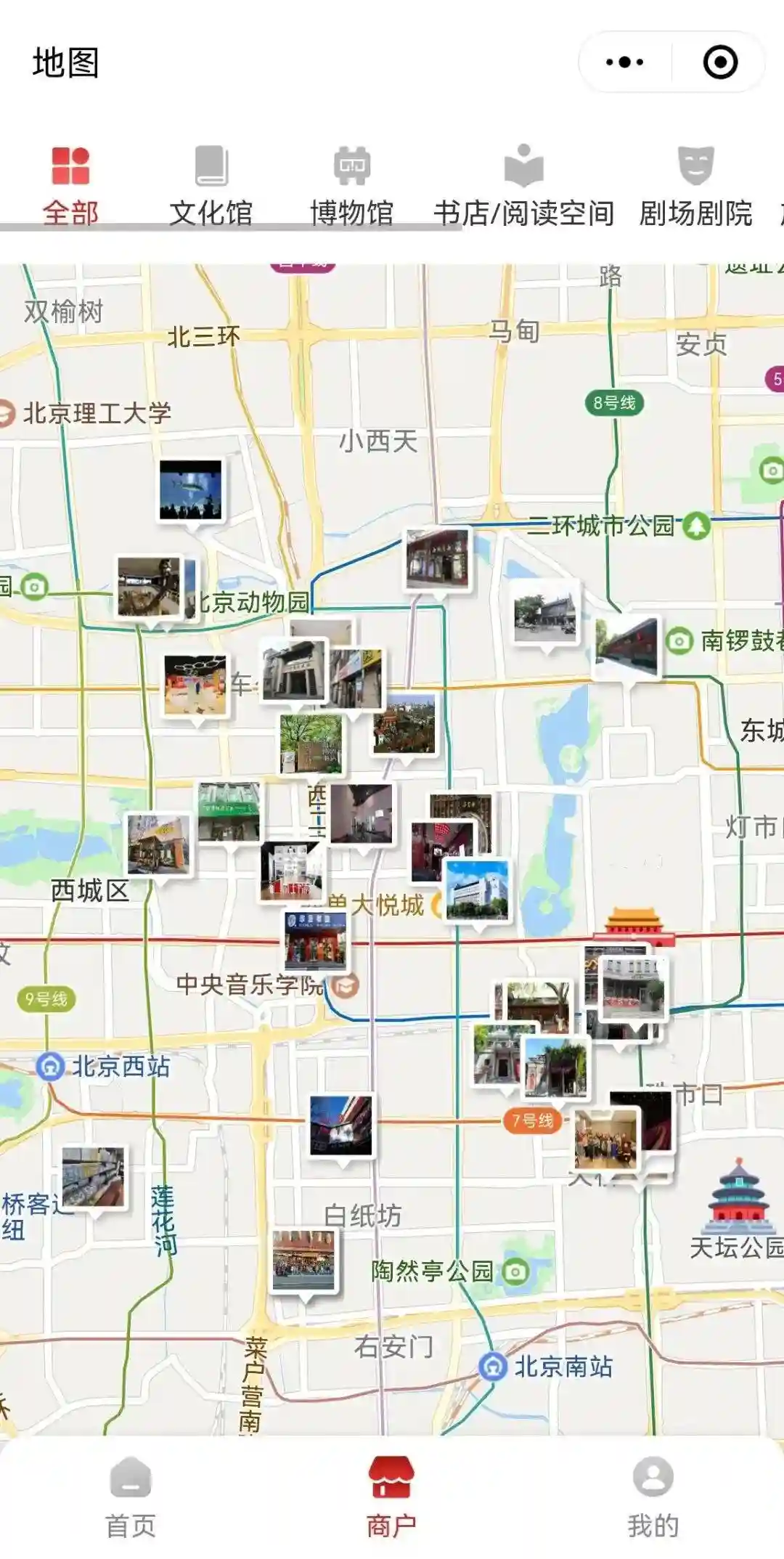Open the storefront marker above 西城区
This screenshot has width=784, height=1559.
click(x=158, y=844)
